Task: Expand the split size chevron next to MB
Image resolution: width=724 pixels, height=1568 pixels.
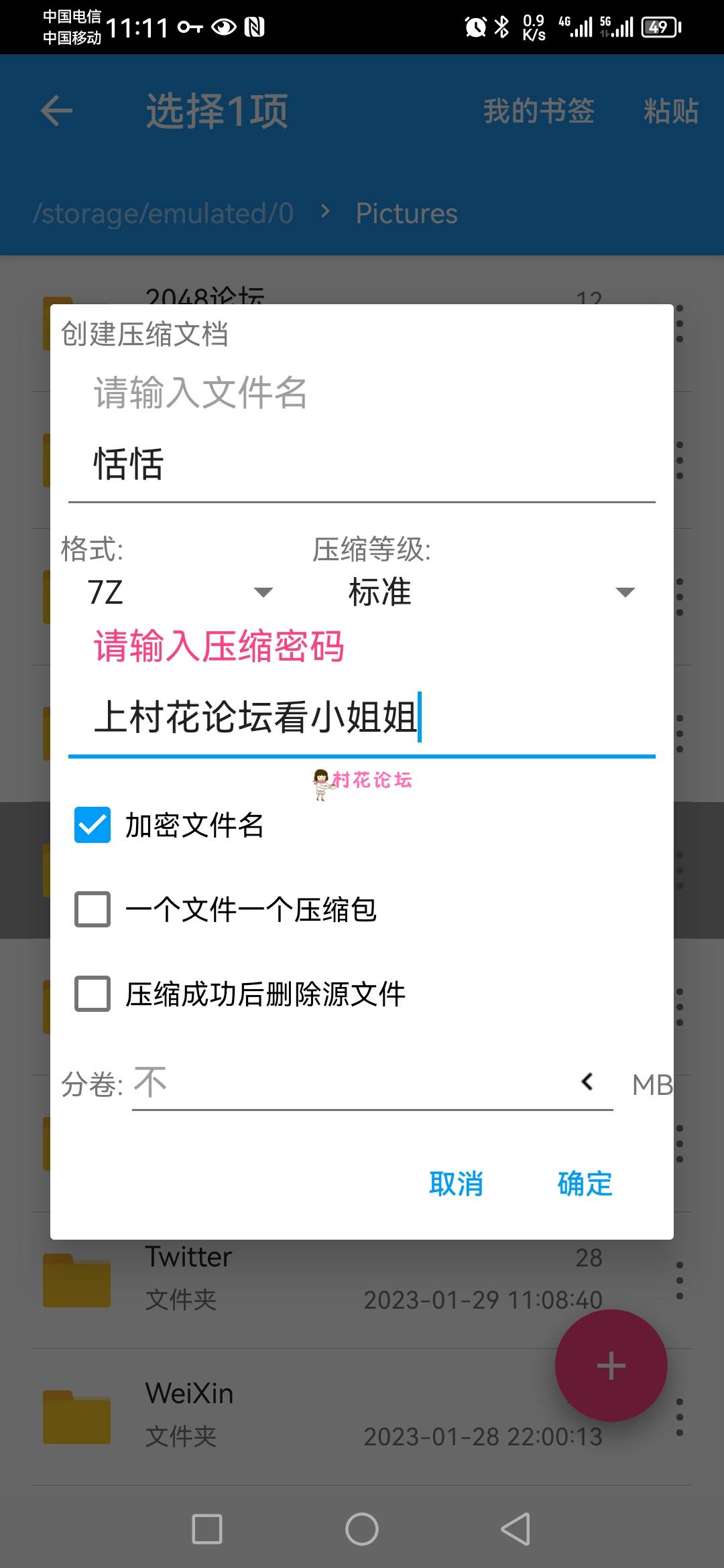Action: pos(587,1082)
